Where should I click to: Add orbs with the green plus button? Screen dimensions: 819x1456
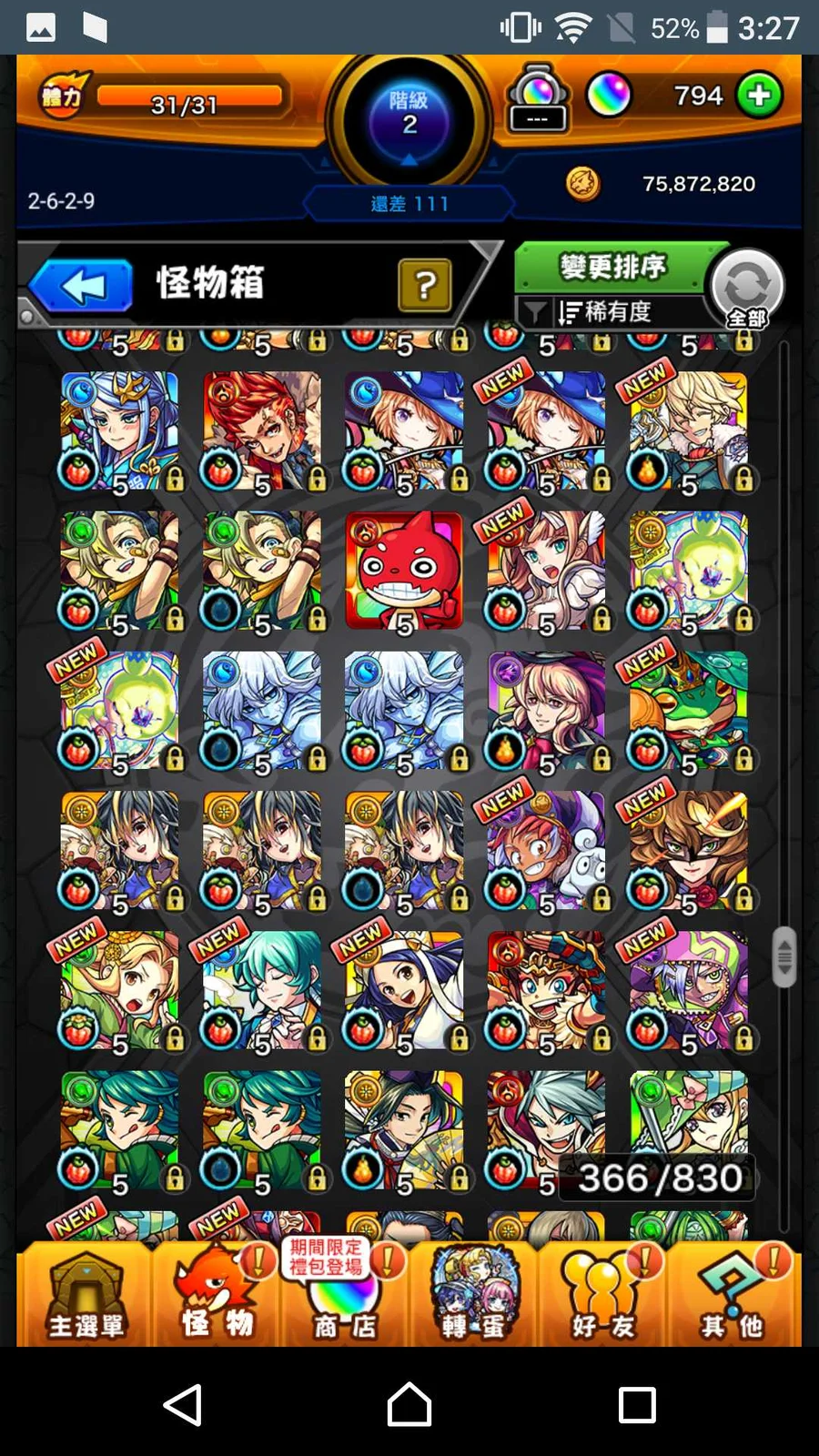759,96
